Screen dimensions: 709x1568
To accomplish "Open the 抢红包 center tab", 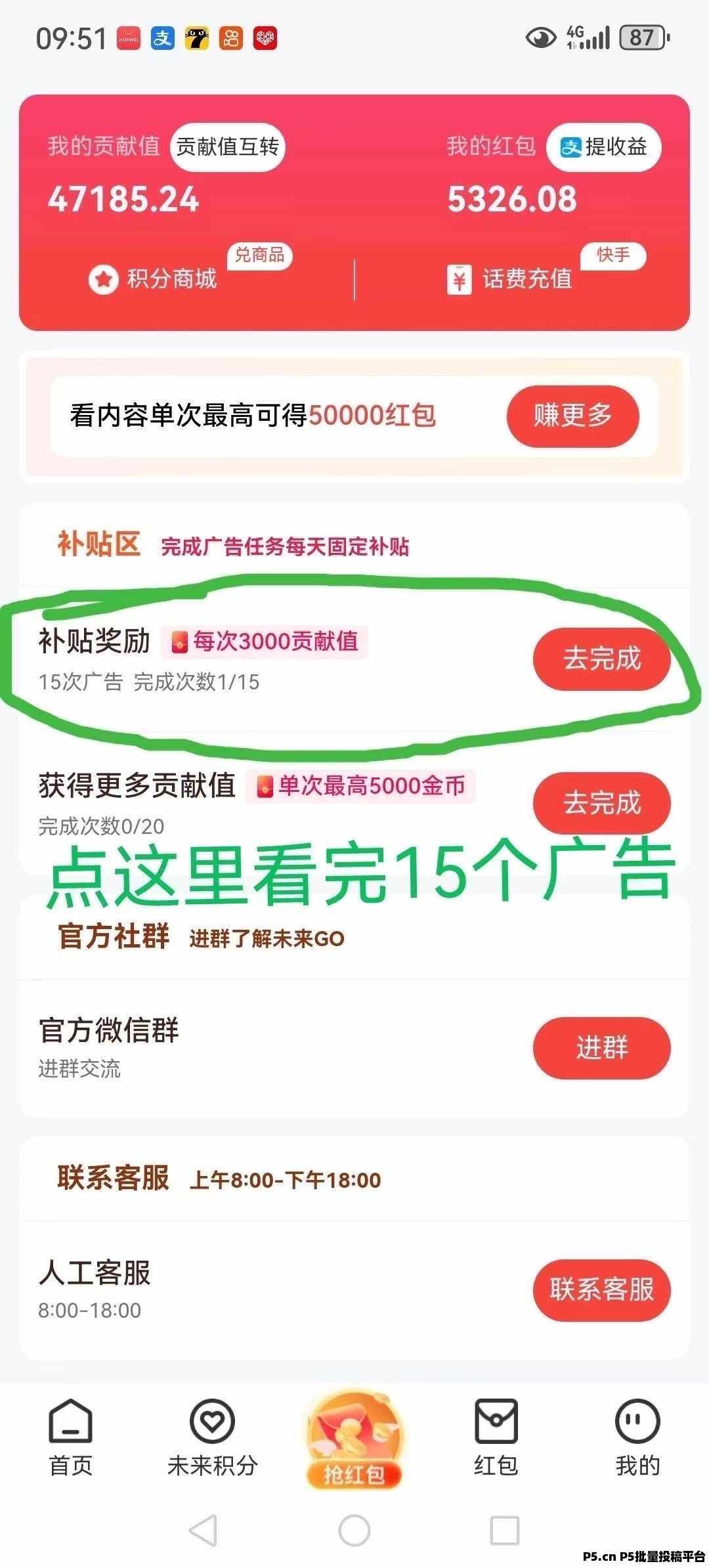I will tap(354, 1440).
